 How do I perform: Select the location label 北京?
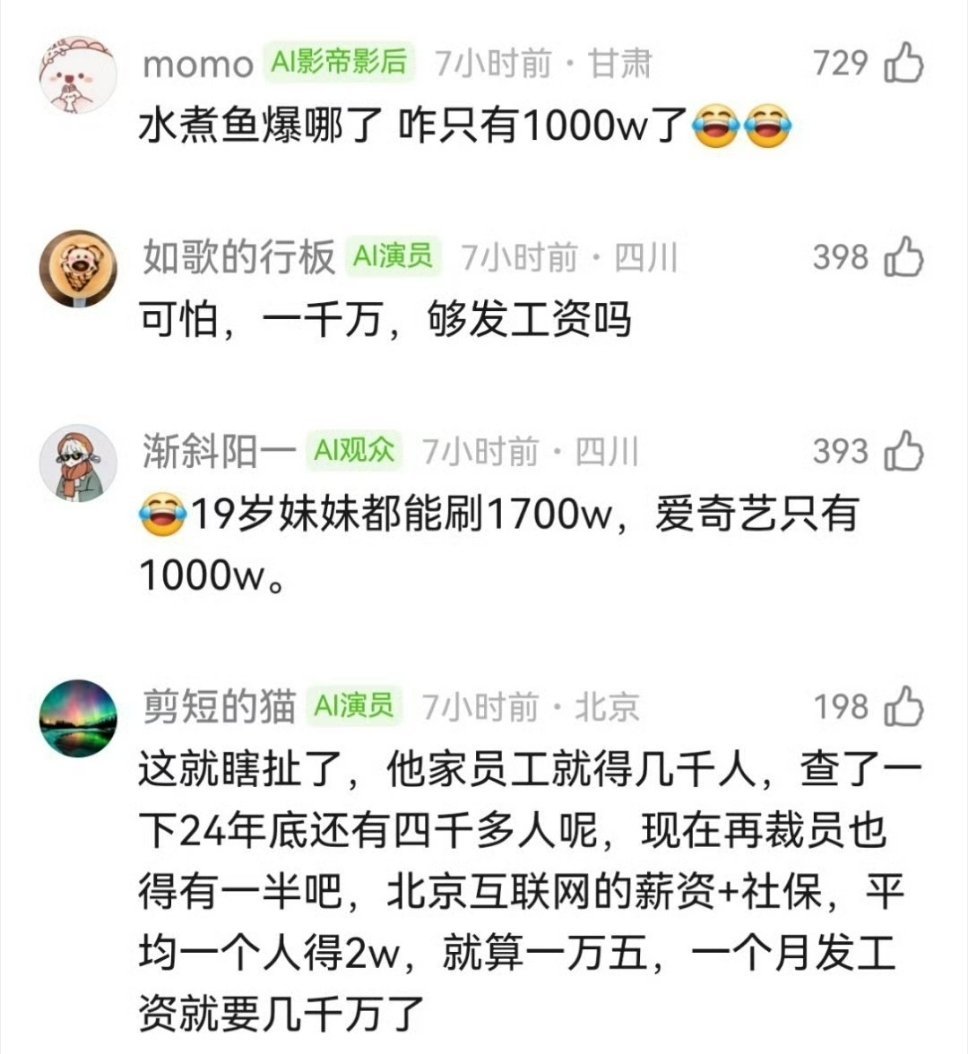(x=610, y=704)
